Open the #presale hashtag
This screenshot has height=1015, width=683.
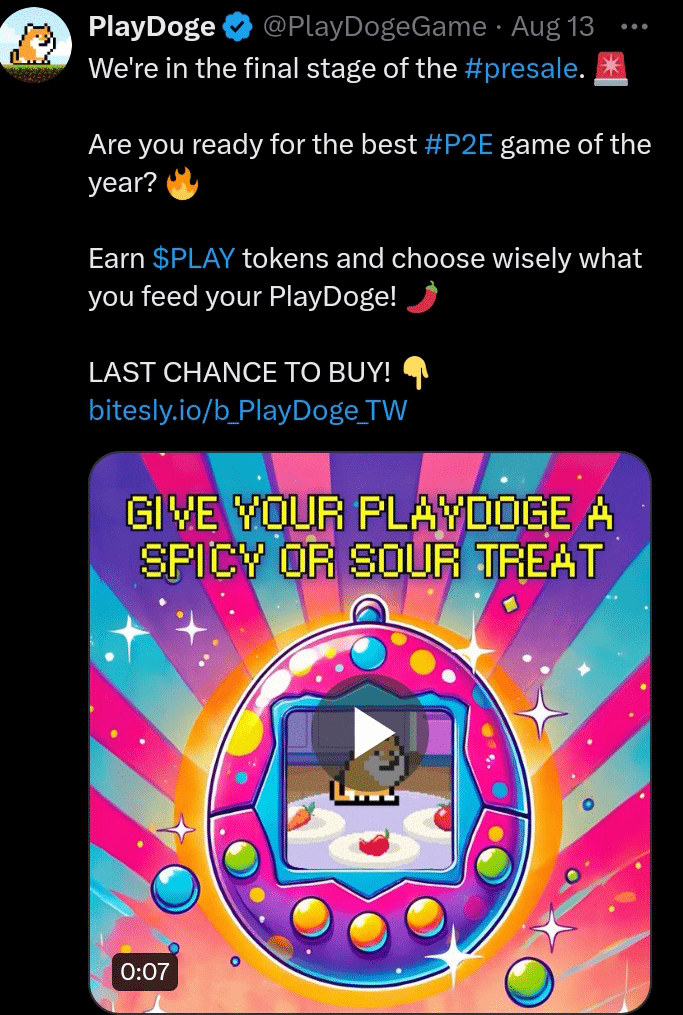(523, 69)
